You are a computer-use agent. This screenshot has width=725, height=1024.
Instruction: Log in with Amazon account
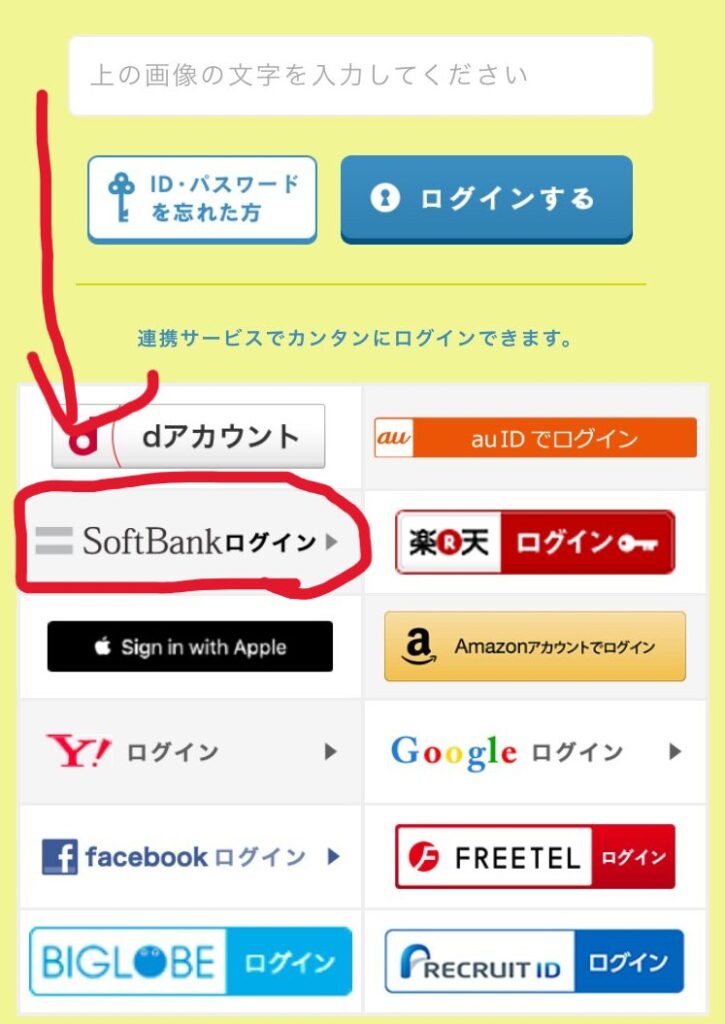coord(535,646)
